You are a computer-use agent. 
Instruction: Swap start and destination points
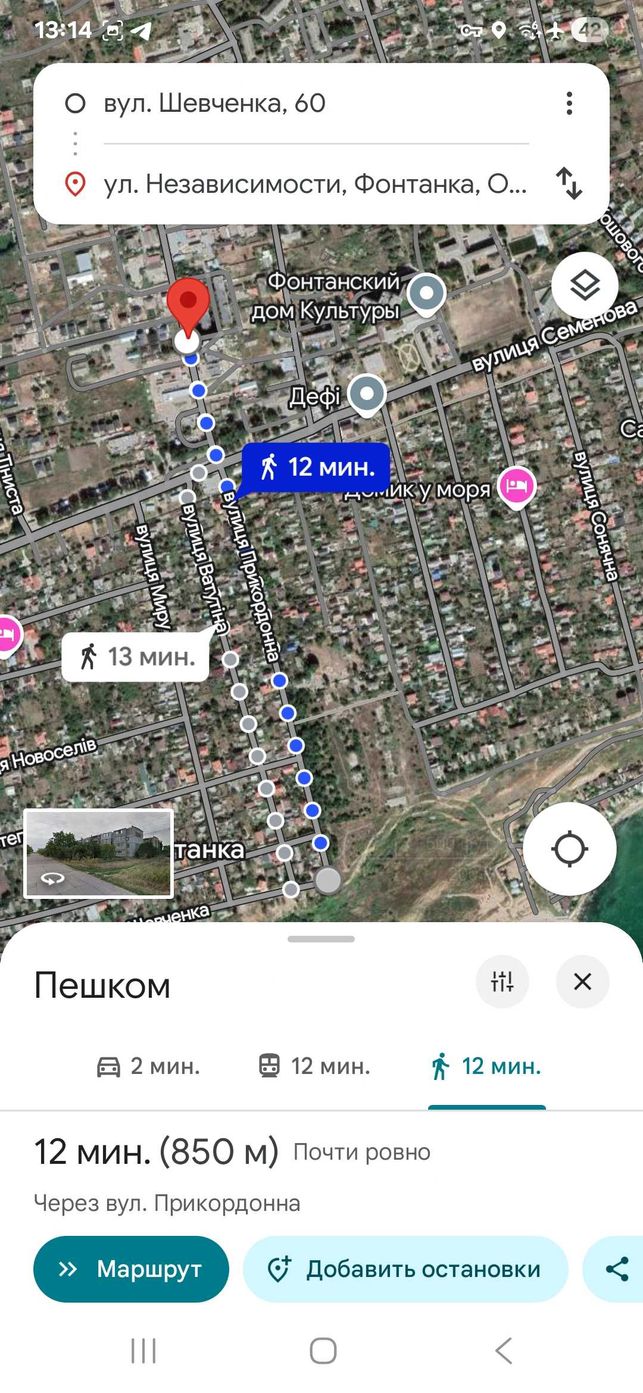click(569, 183)
